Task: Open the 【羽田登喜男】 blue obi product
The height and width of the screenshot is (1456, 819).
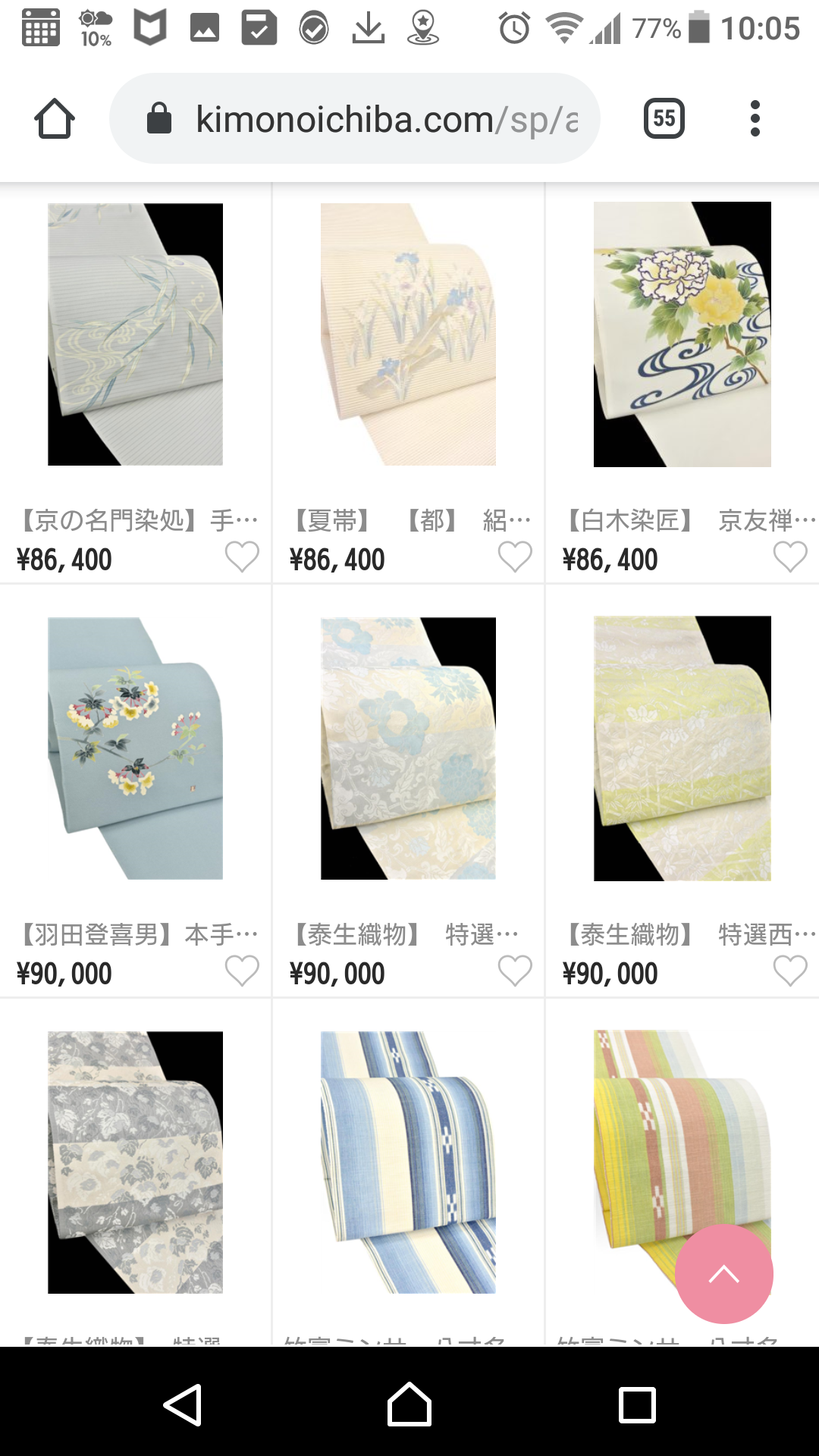Action: 135,748
